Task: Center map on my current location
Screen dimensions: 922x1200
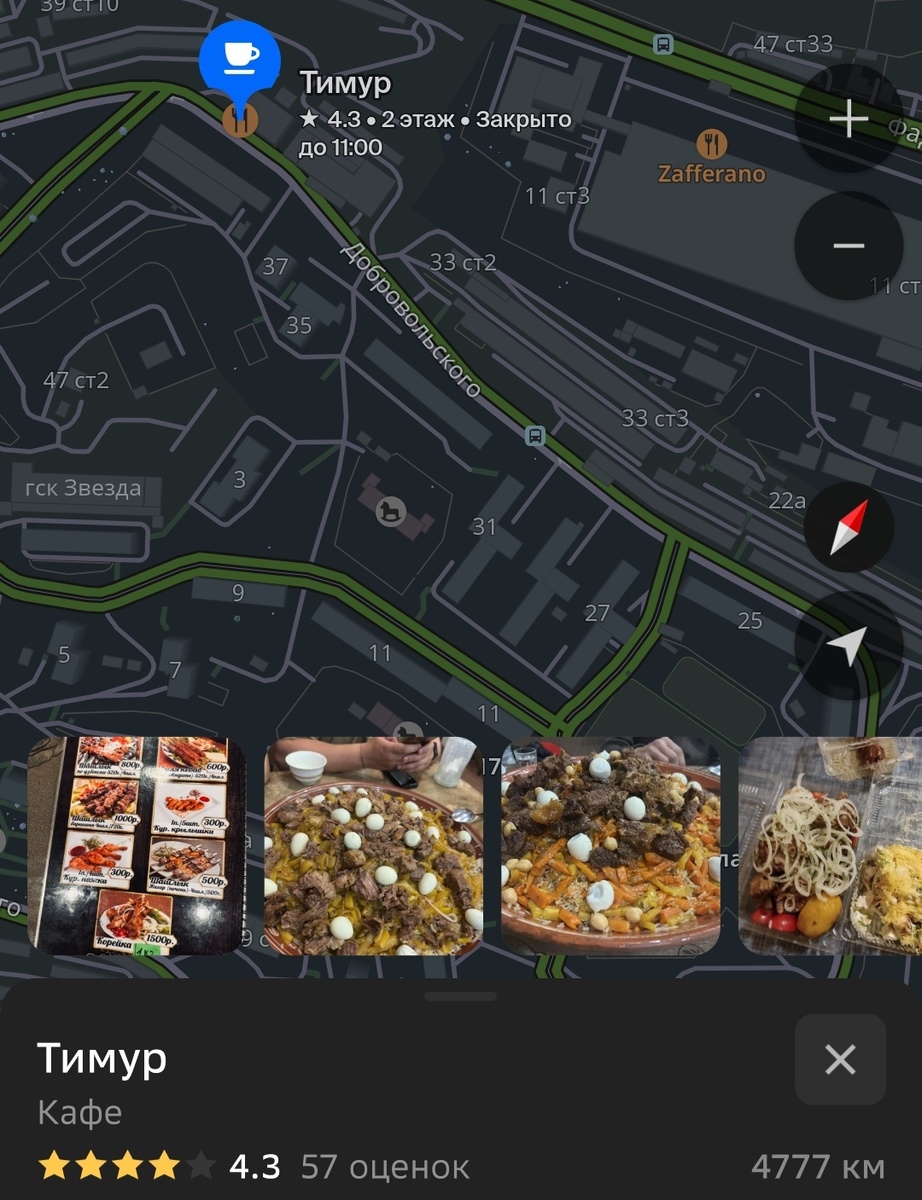Action: 848,646
